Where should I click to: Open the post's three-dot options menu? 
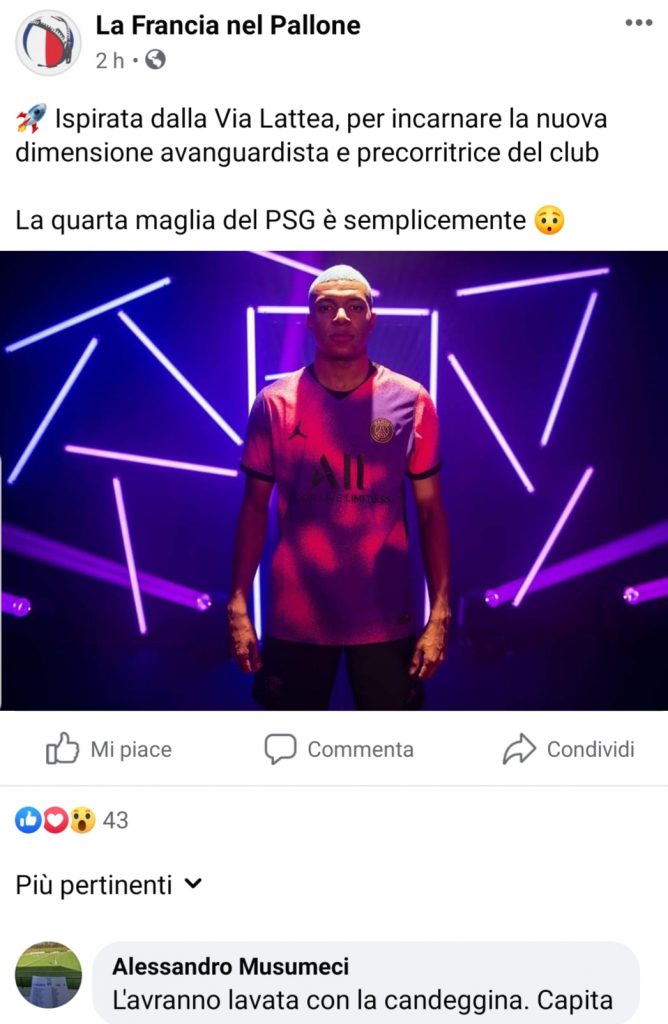point(638,23)
